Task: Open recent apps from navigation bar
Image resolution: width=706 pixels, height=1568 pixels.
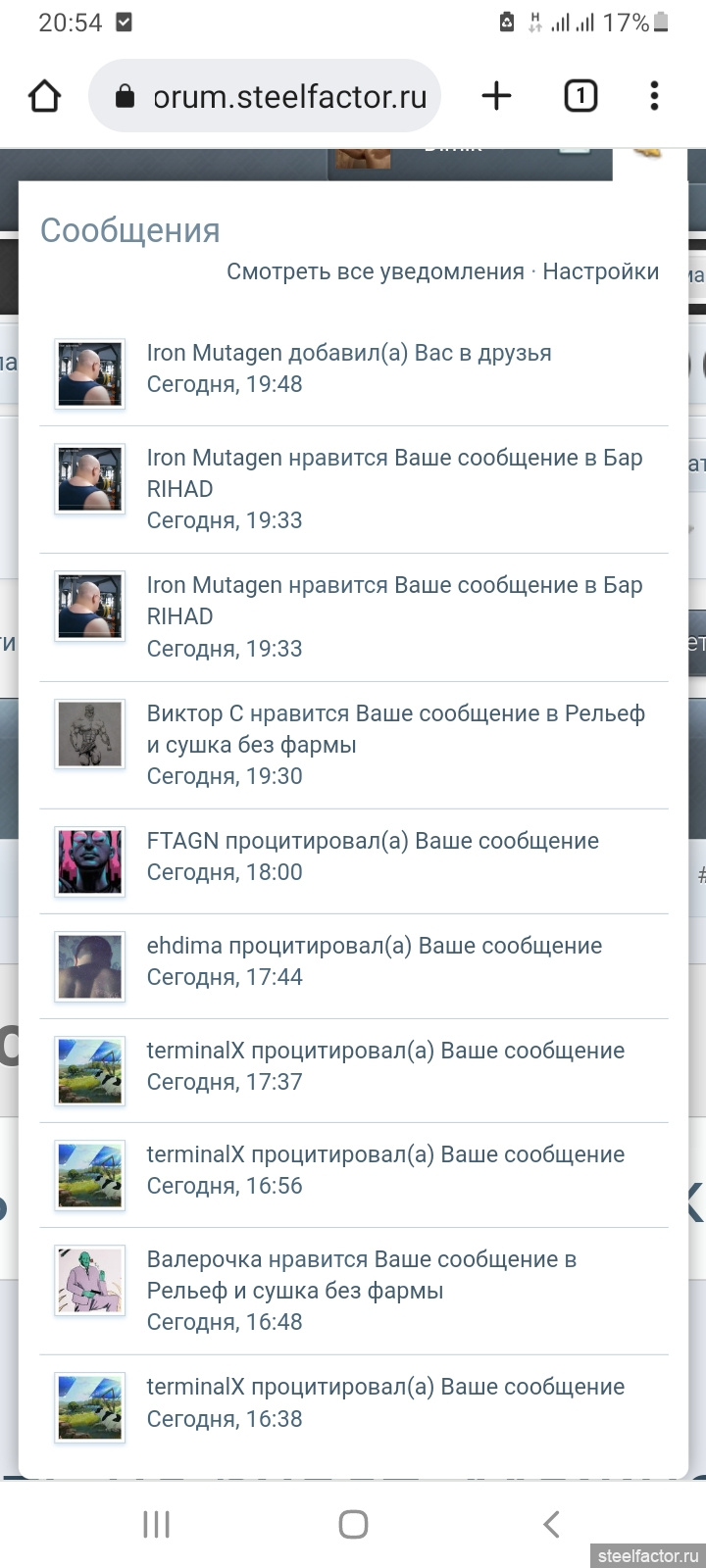Action: pos(156,1524)
